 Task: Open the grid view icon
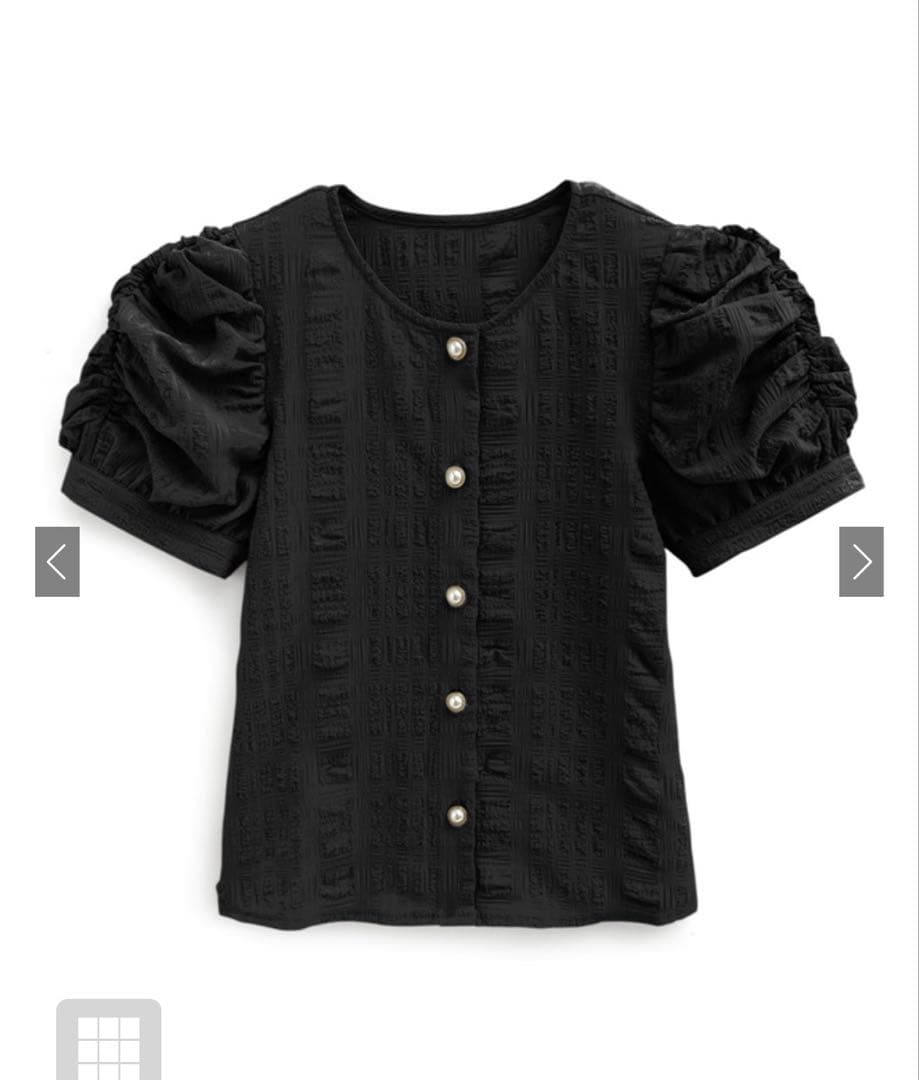pos(109,1040)
